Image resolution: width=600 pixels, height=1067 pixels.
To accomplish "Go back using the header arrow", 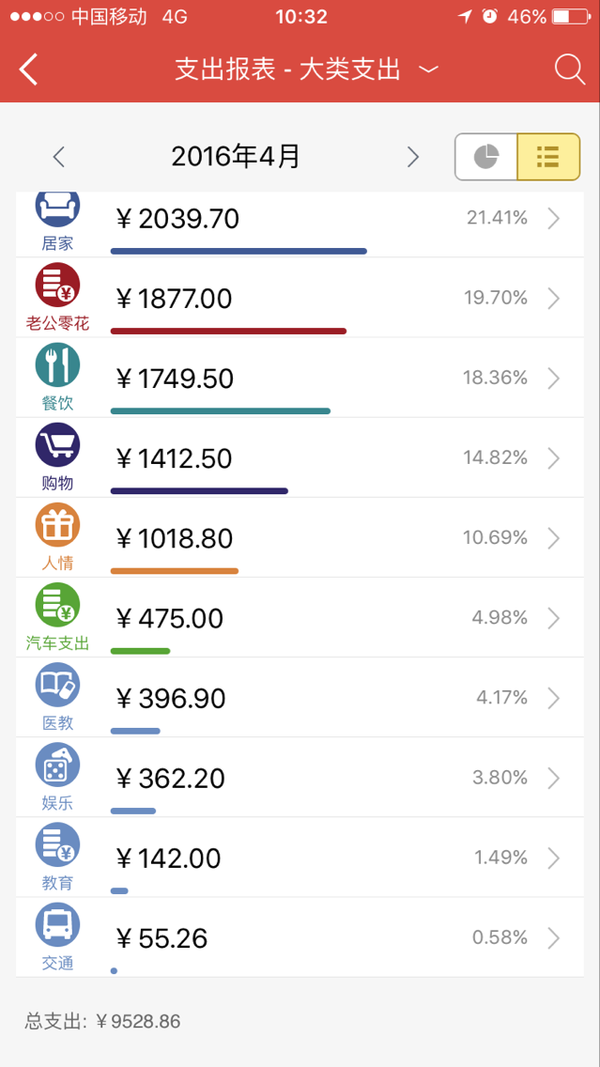I will pos(29,69).
